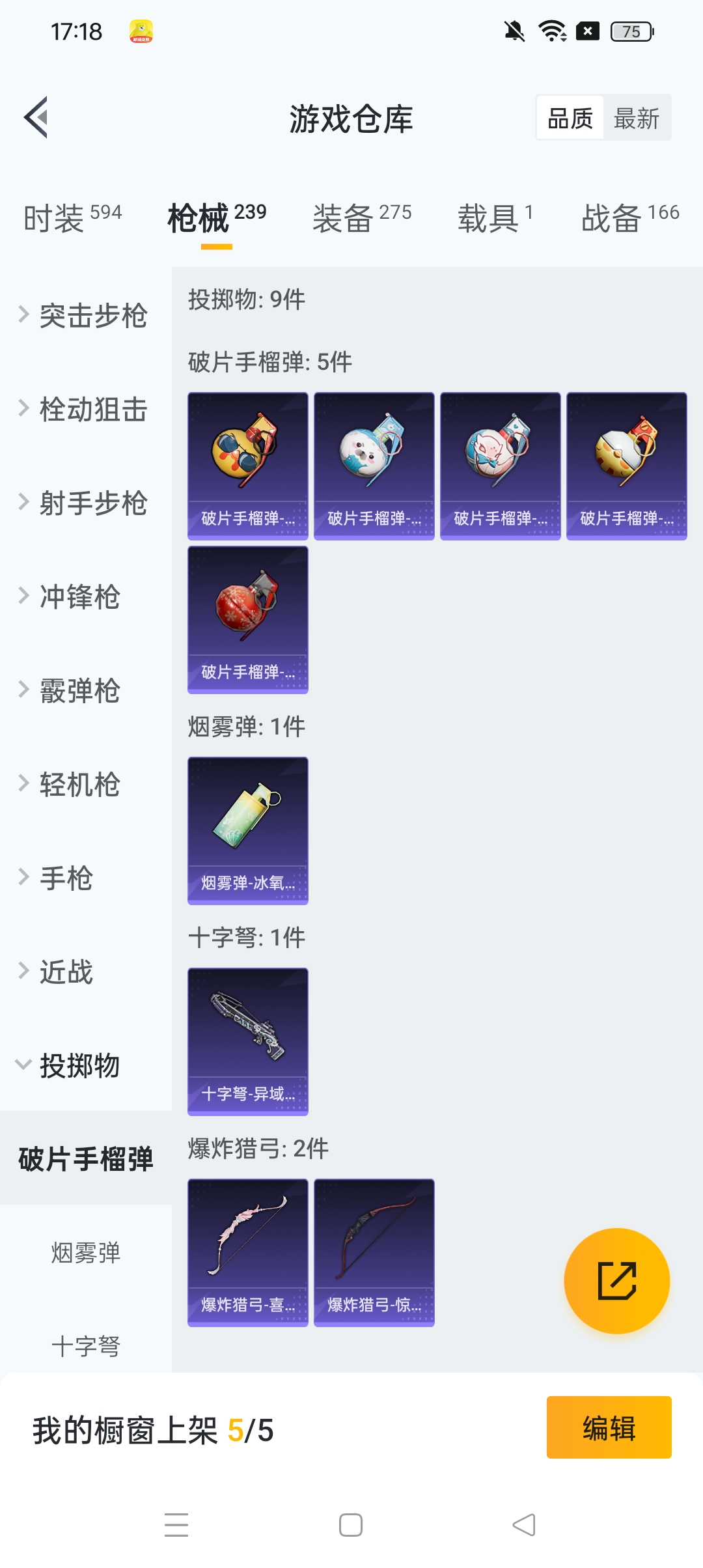Expand the 栓动狙击 category
703x1568 pixels.
pos(85,410)
